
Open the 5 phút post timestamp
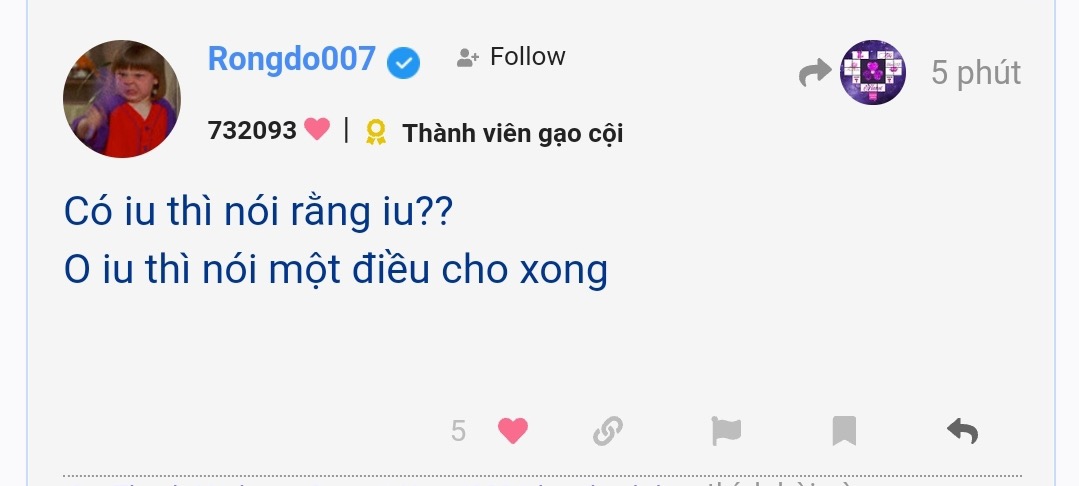tap(975, 73)
